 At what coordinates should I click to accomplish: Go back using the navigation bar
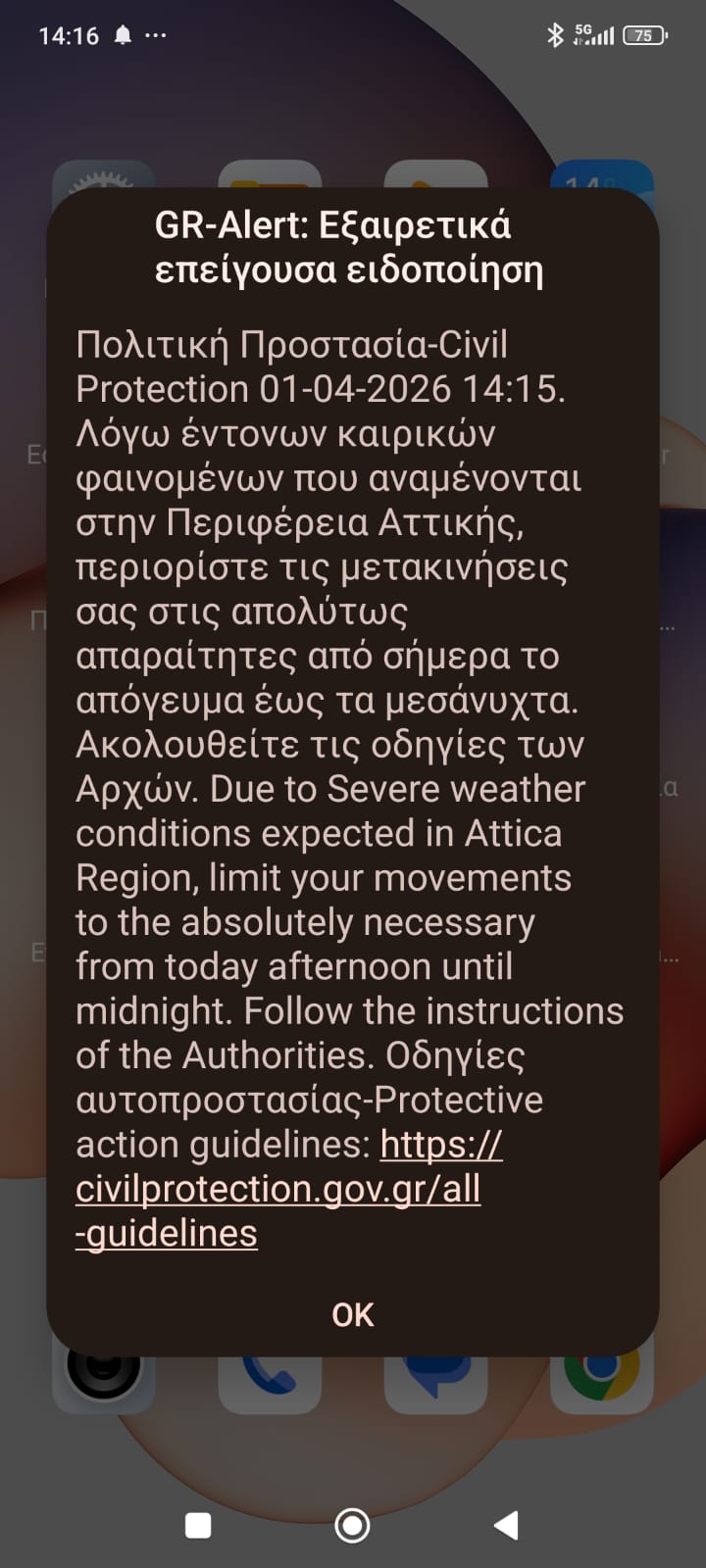(506, 1525)
